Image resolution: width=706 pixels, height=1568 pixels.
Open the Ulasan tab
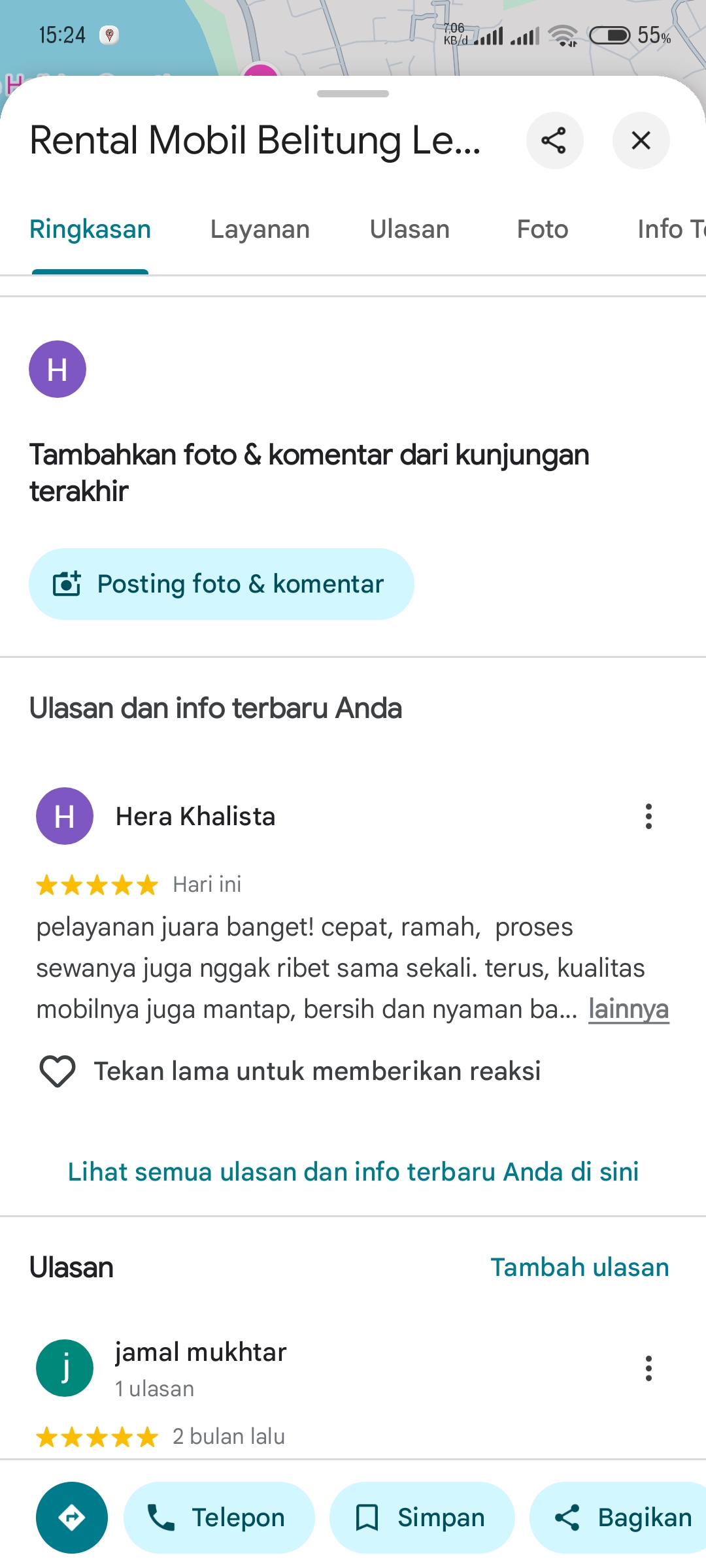(409, 229)
